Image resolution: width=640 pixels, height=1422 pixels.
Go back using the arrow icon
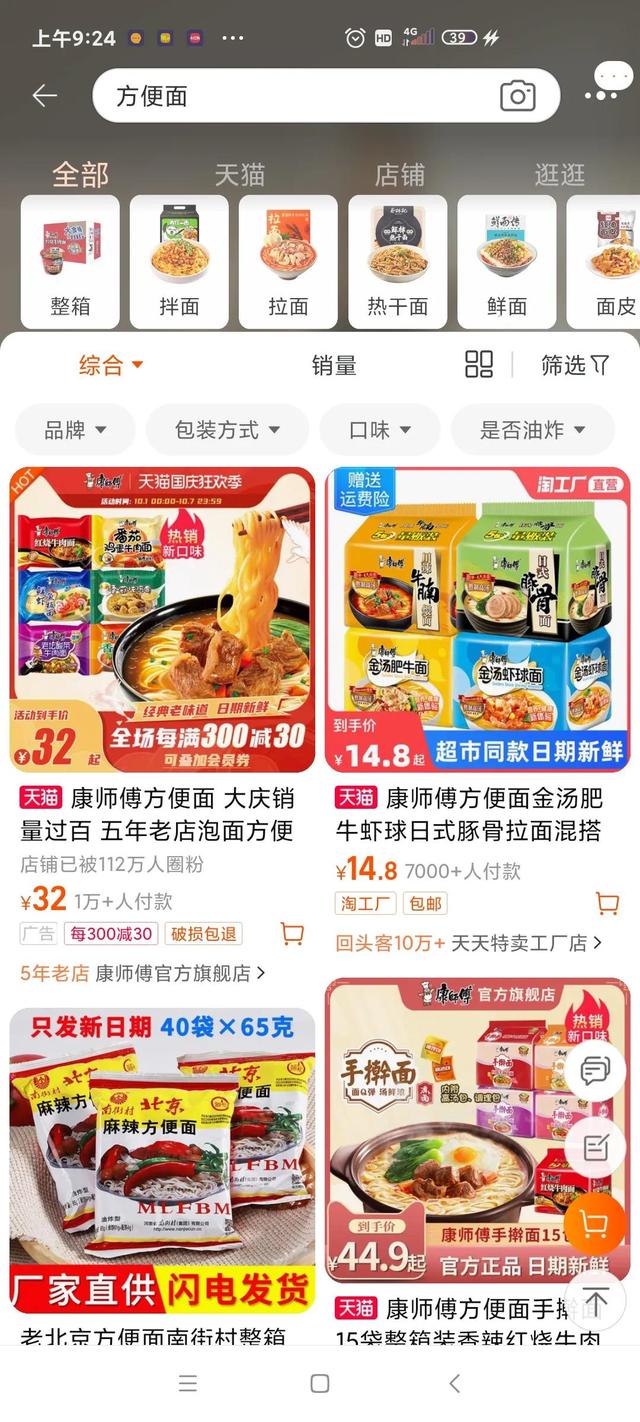pos(45,96)
